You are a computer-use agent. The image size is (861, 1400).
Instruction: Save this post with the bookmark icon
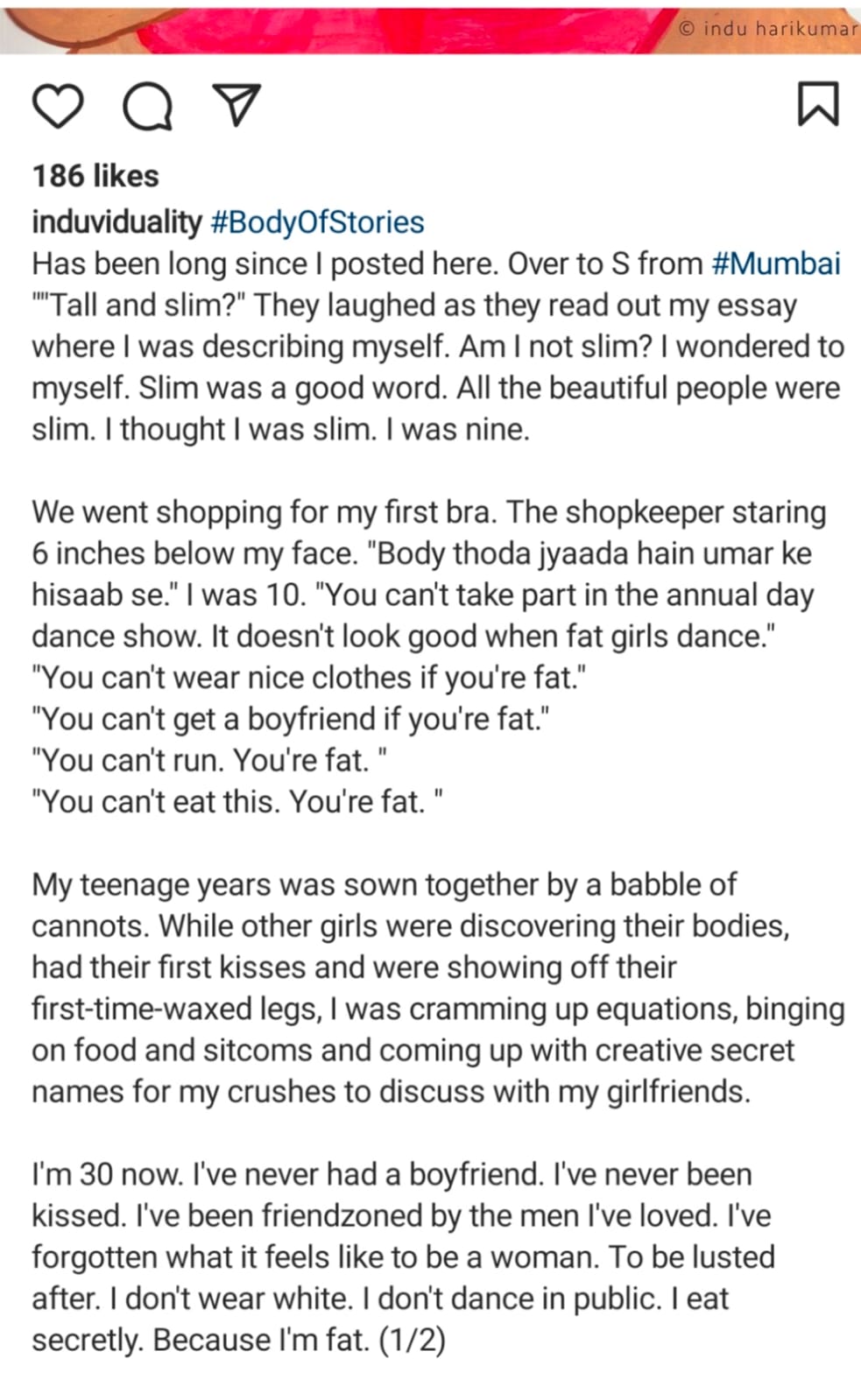coord(818,104)
